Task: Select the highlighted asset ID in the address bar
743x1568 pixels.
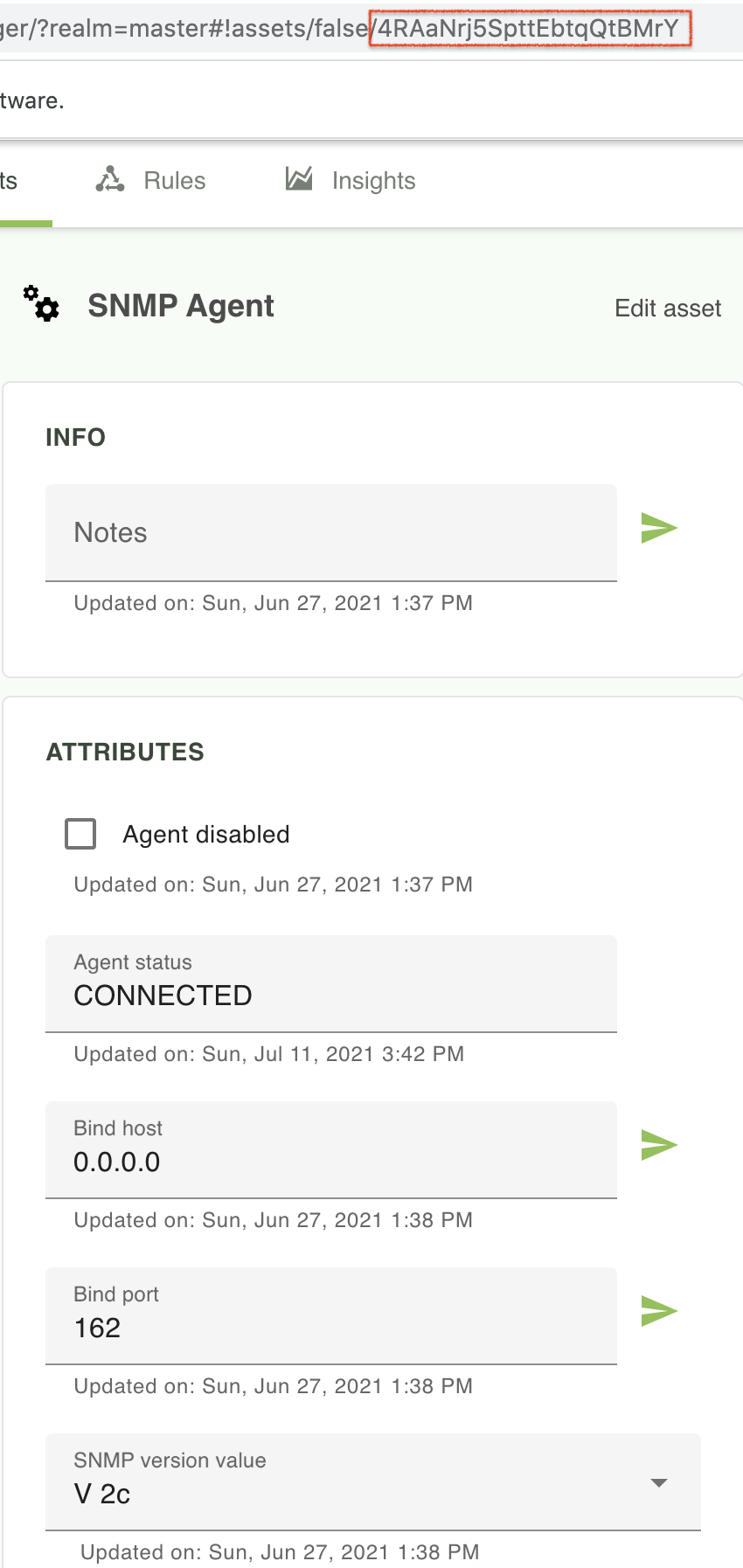Action: tap(528, 27)
